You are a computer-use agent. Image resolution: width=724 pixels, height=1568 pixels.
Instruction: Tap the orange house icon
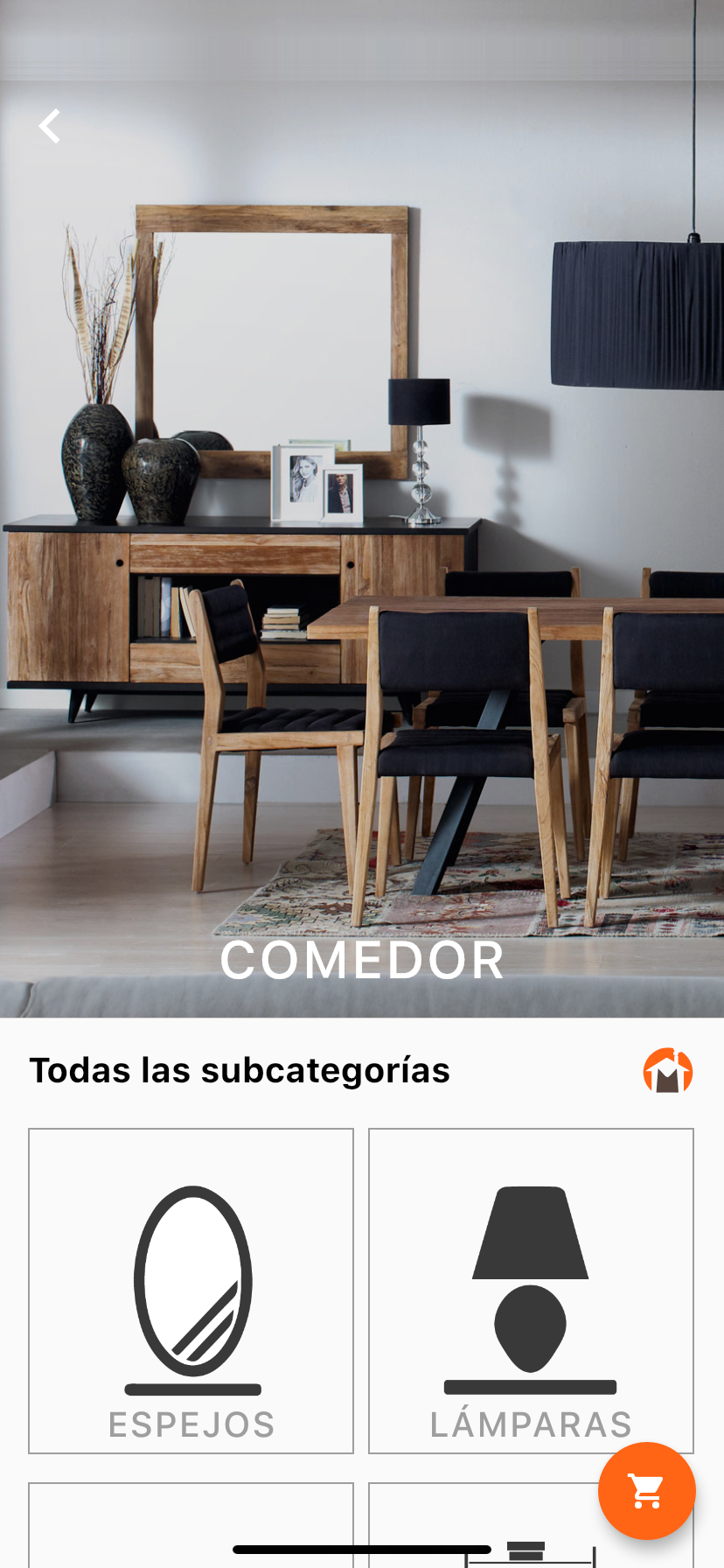tap(668, 1071)
